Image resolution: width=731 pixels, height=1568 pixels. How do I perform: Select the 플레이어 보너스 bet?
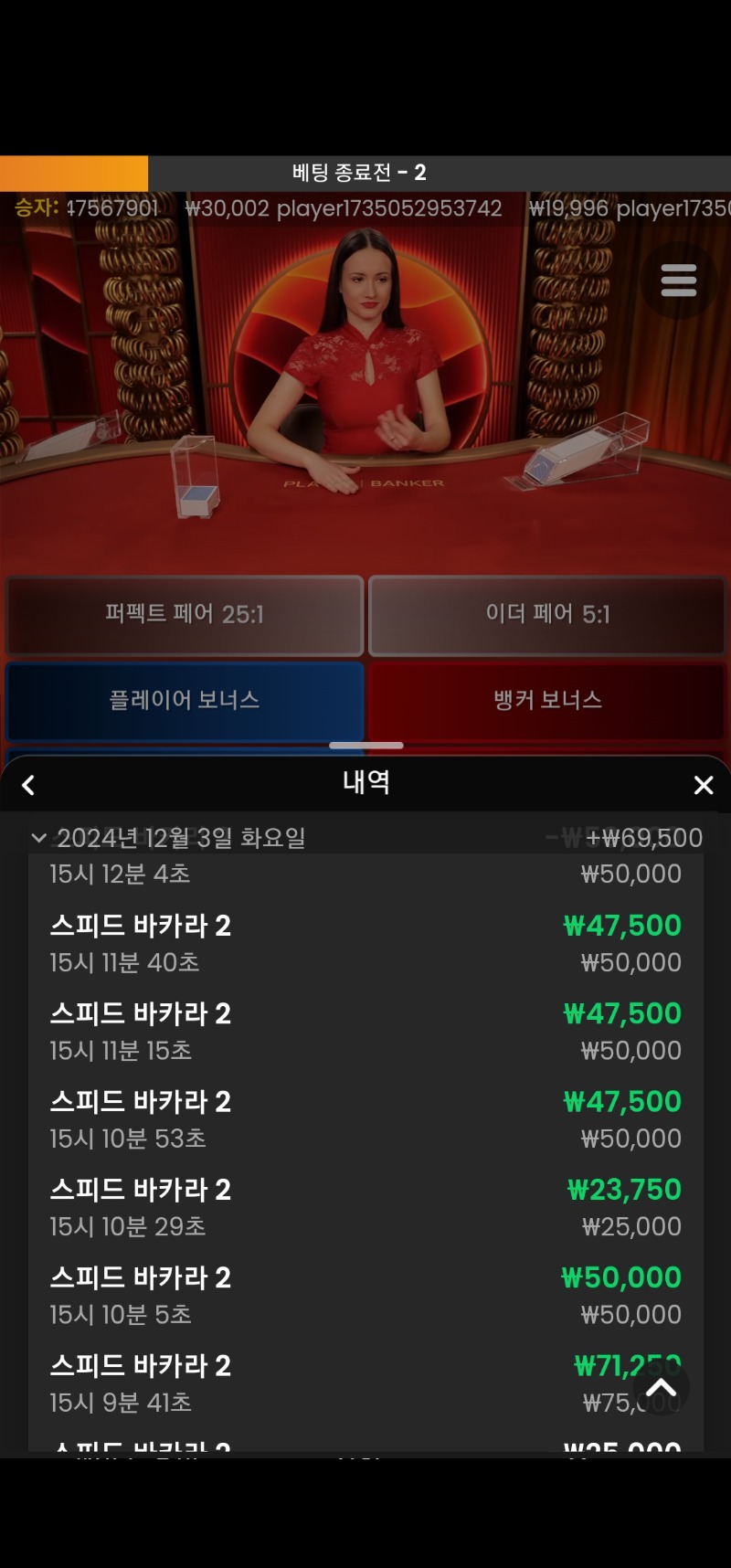tap(184, 701)
